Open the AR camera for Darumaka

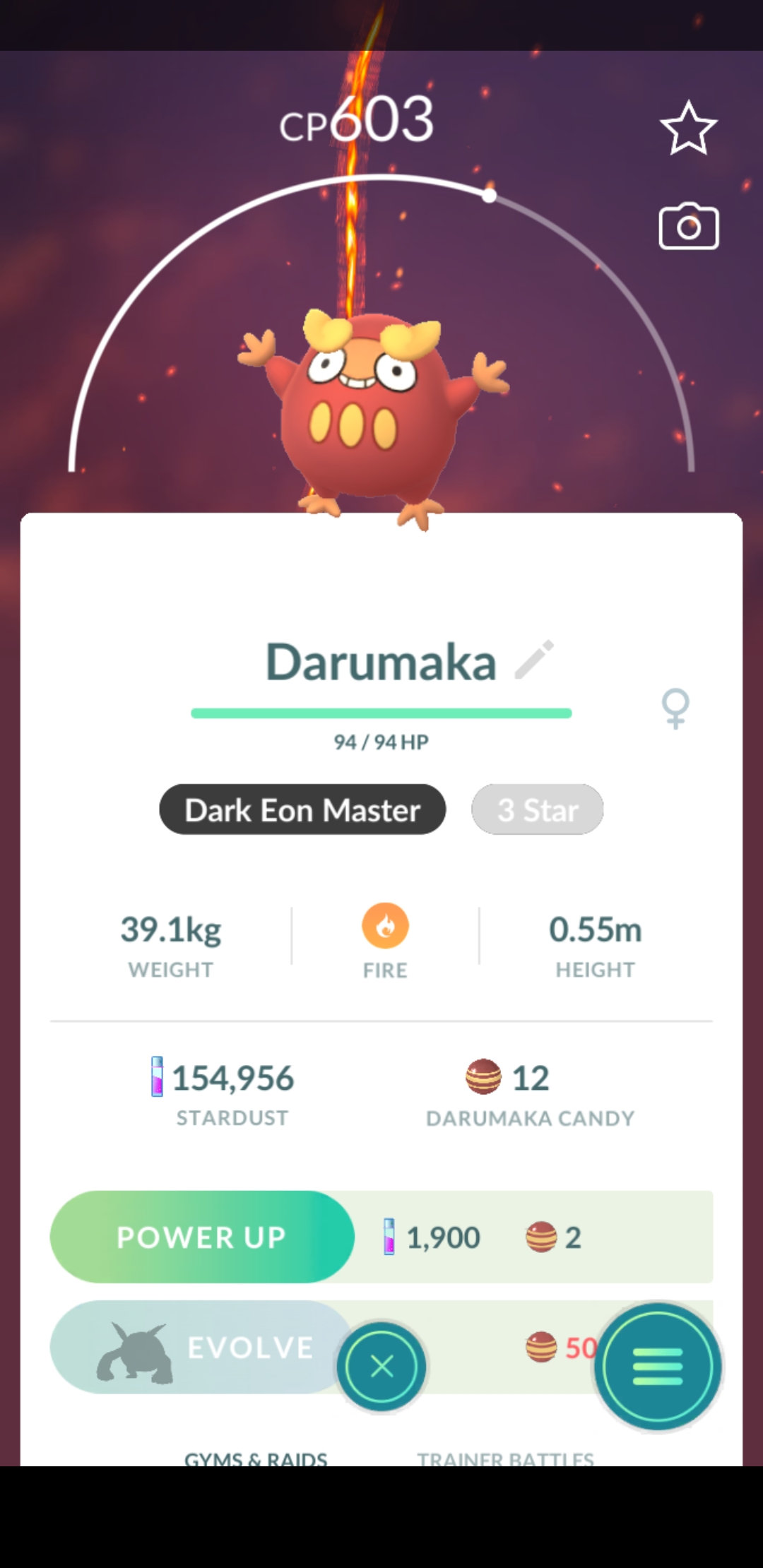(688, 227)
